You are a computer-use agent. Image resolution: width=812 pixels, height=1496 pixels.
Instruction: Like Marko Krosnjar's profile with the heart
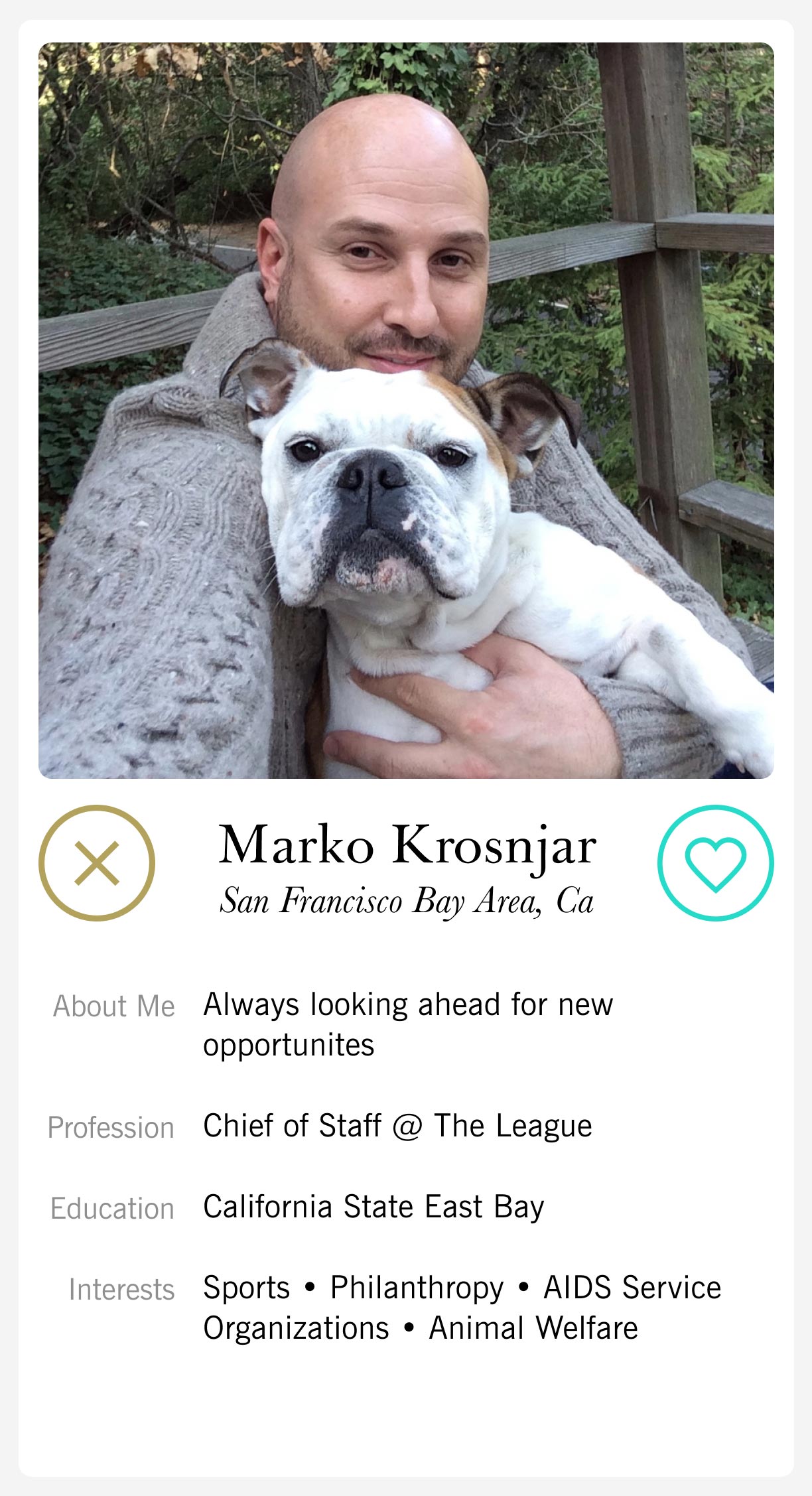point(715,863)
